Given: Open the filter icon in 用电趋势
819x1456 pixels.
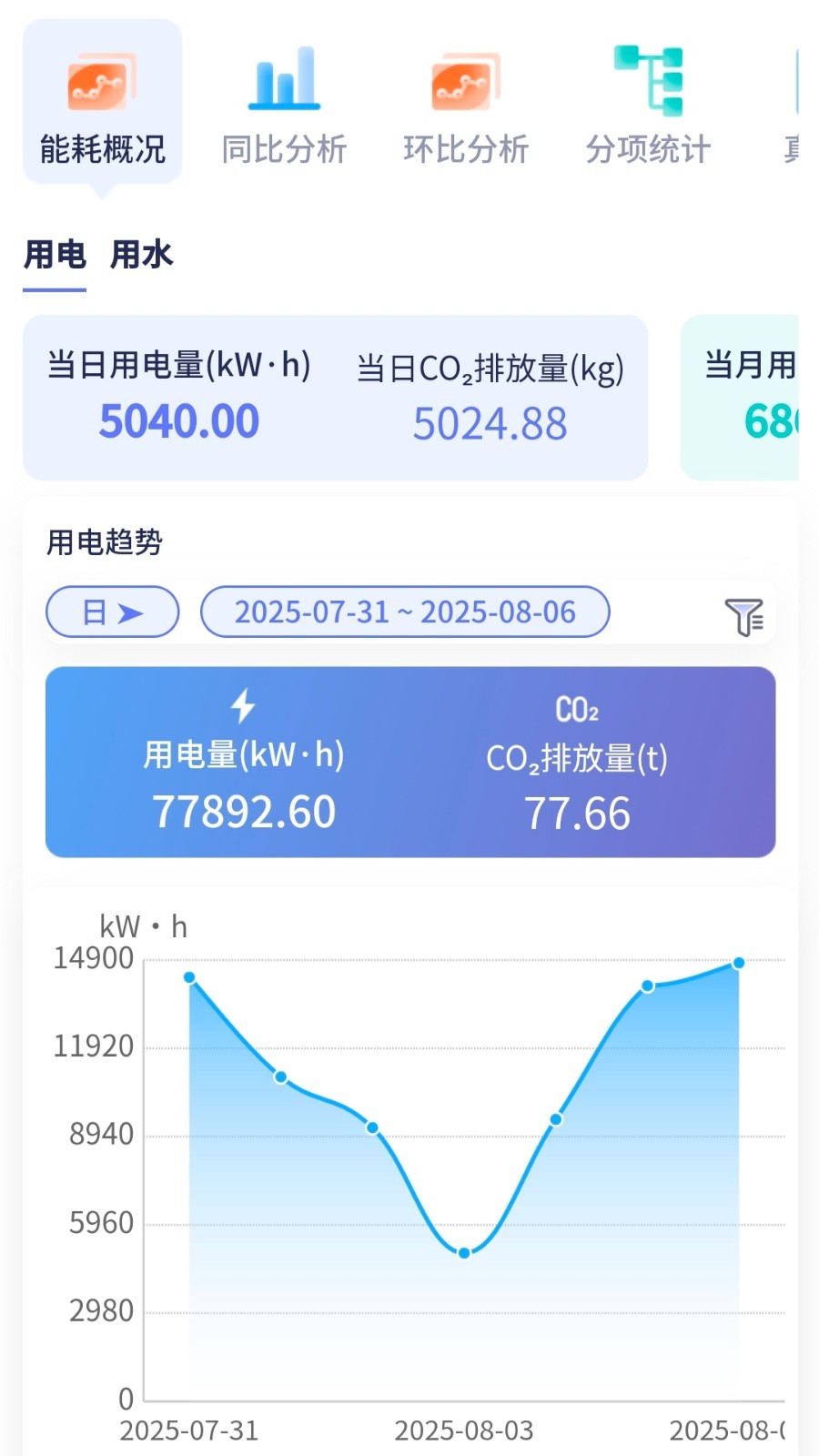Looking at the screenshot, I should point(743,617).
